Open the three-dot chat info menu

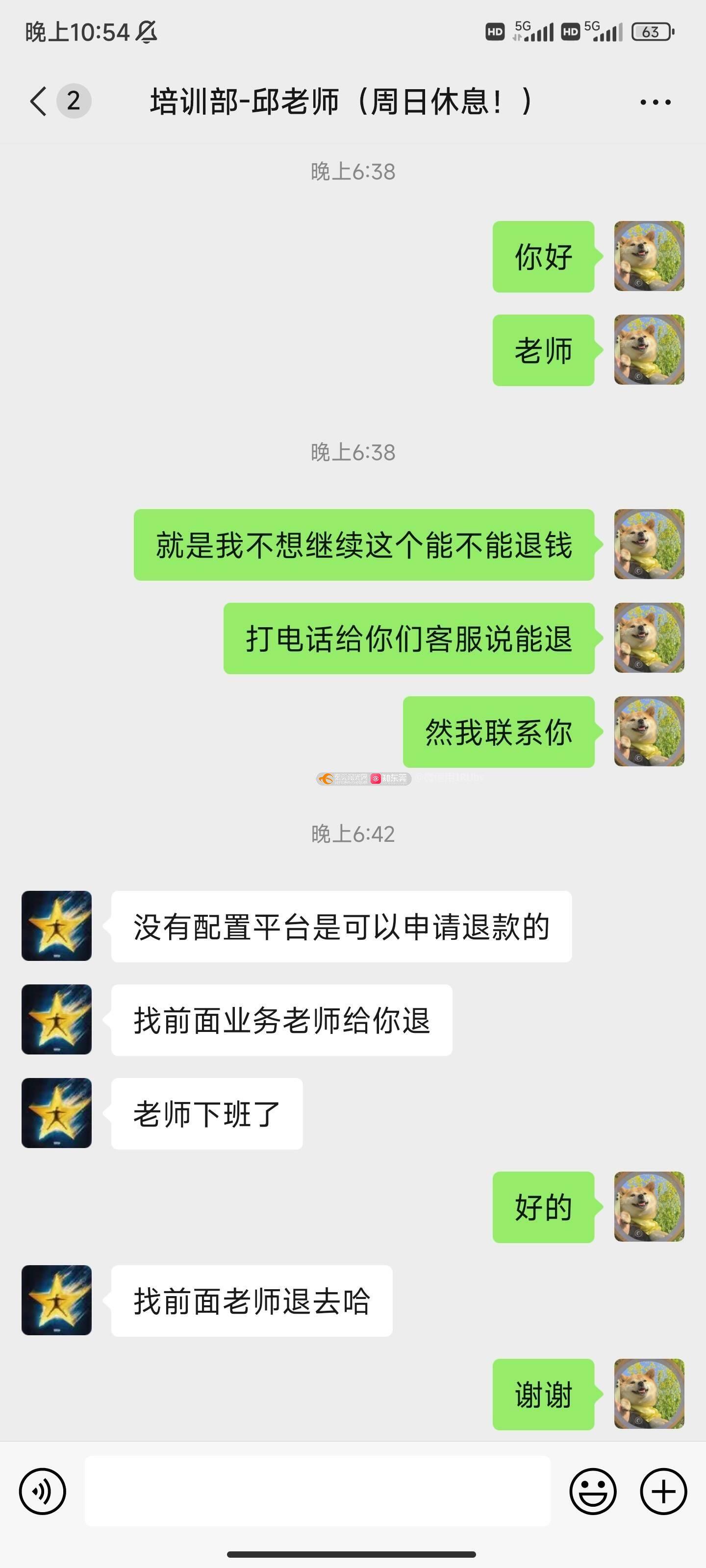[655, 102]
